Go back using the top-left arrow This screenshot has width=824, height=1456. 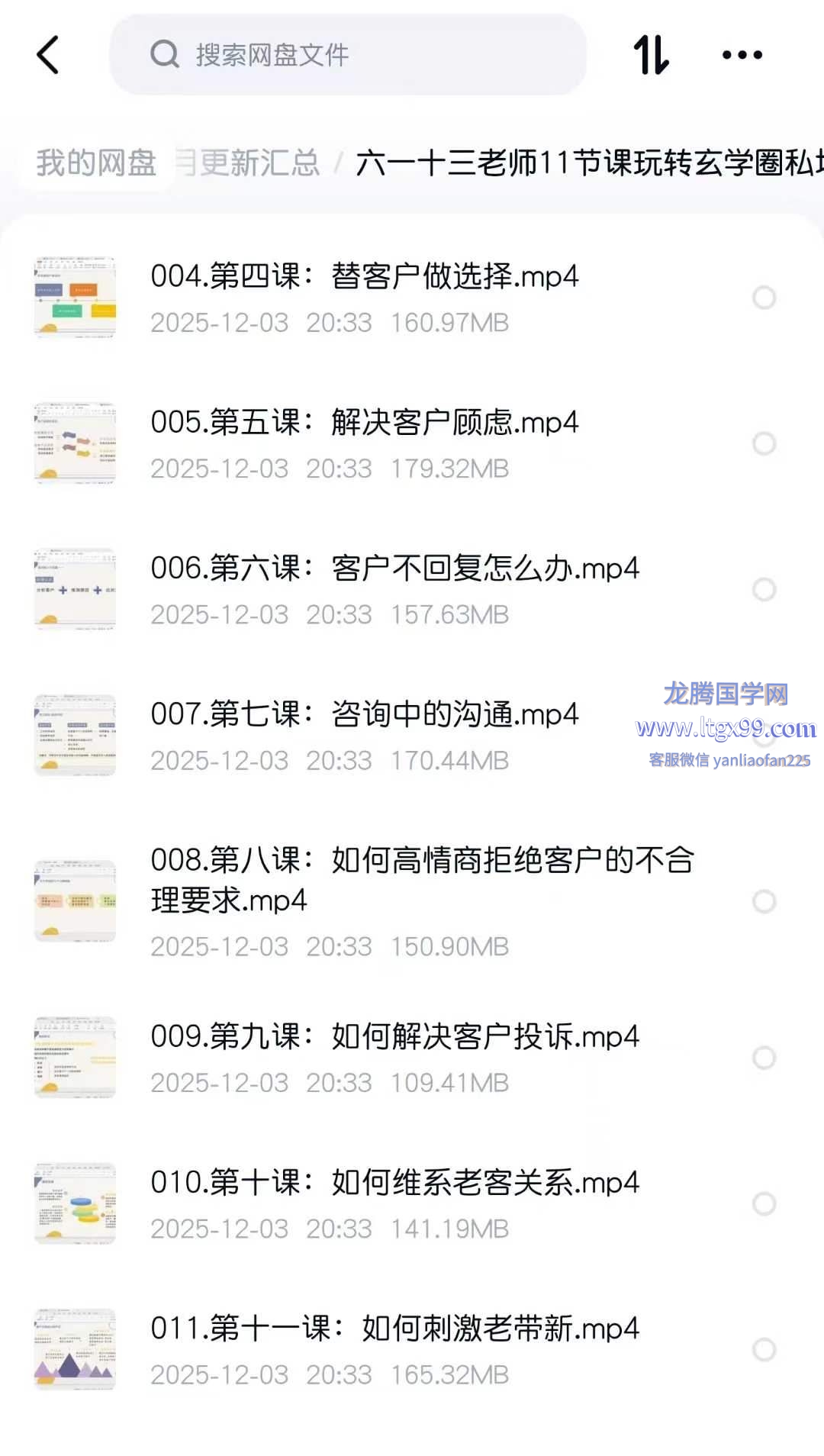point(48,55)
